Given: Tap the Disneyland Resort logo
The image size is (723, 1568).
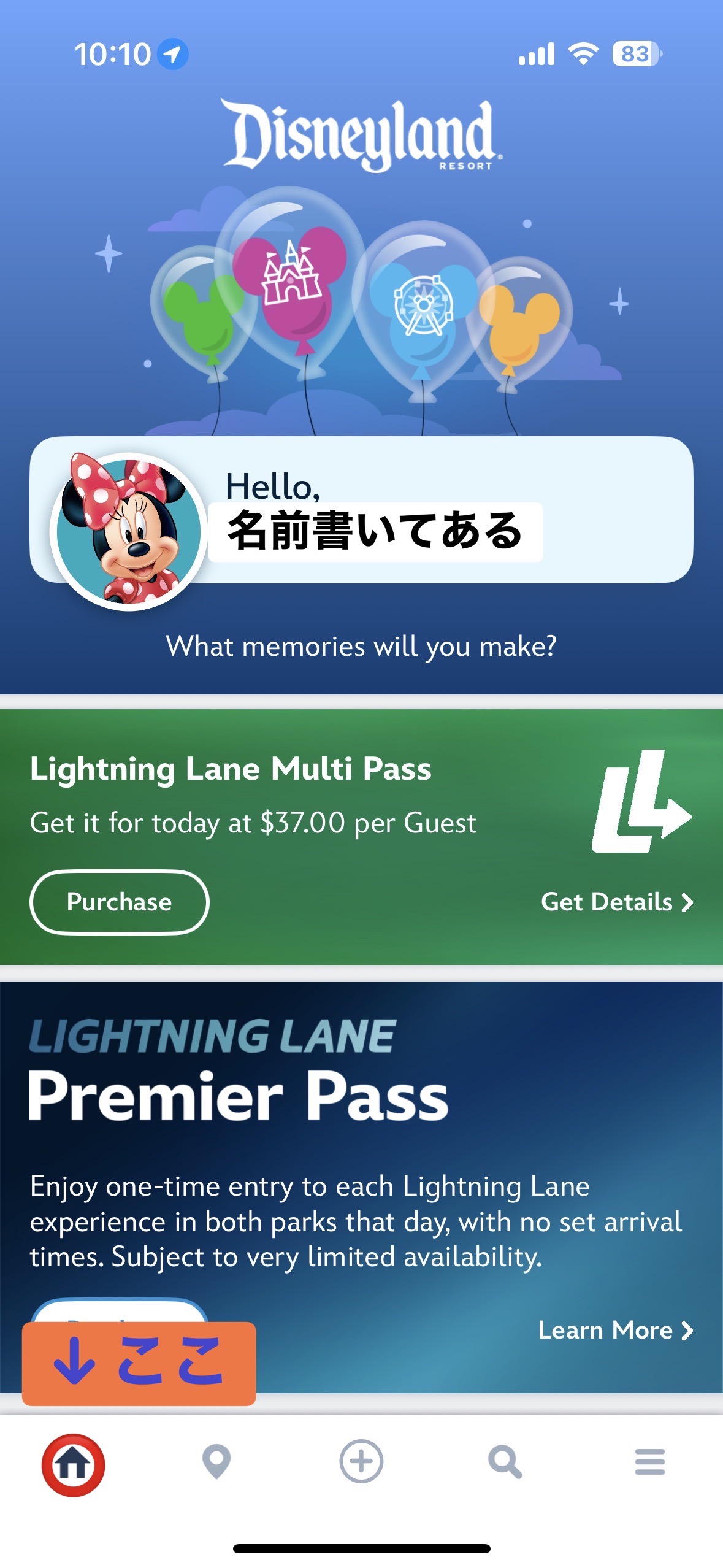Looking at the screenshot, I should click(x=362, y=135).
